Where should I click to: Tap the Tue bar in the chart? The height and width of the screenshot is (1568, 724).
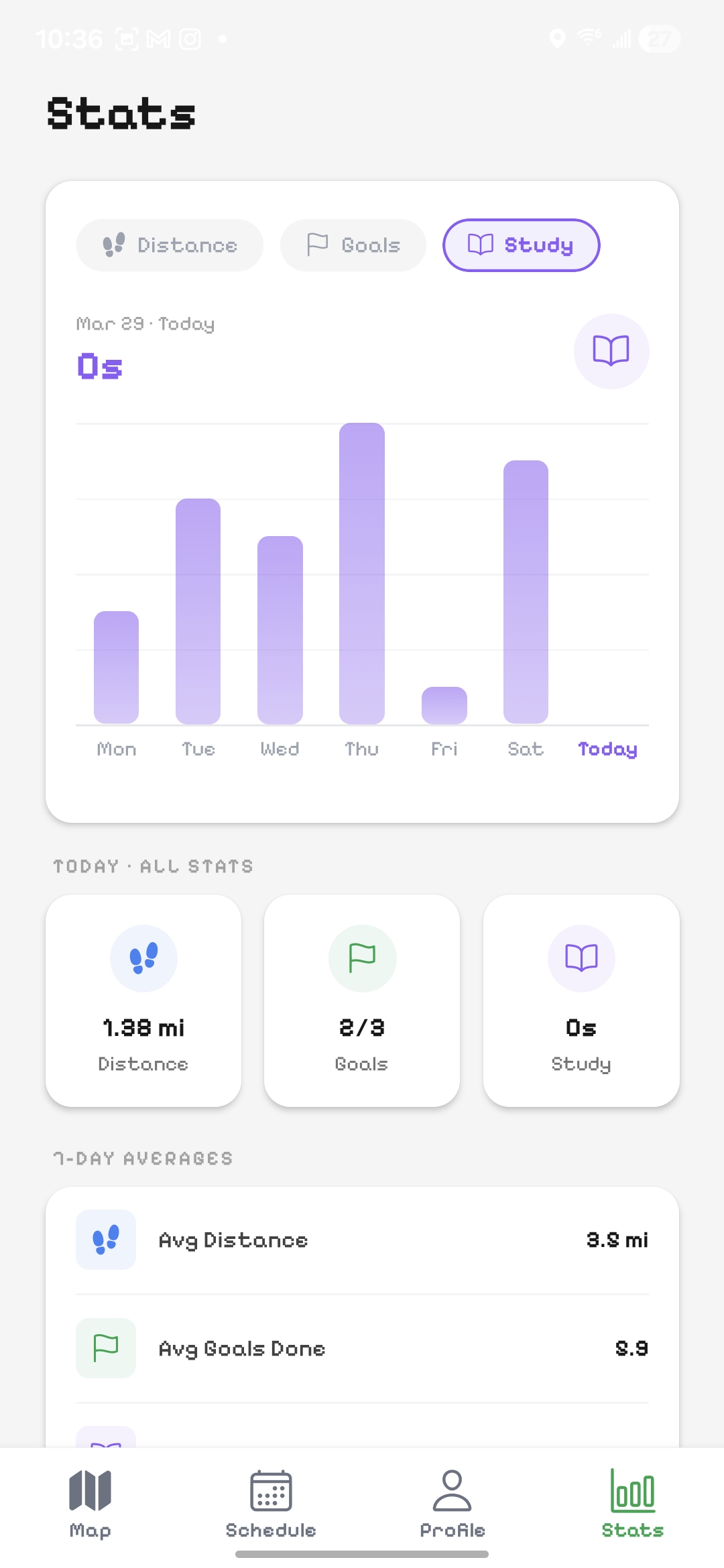[x=198, y=611]
